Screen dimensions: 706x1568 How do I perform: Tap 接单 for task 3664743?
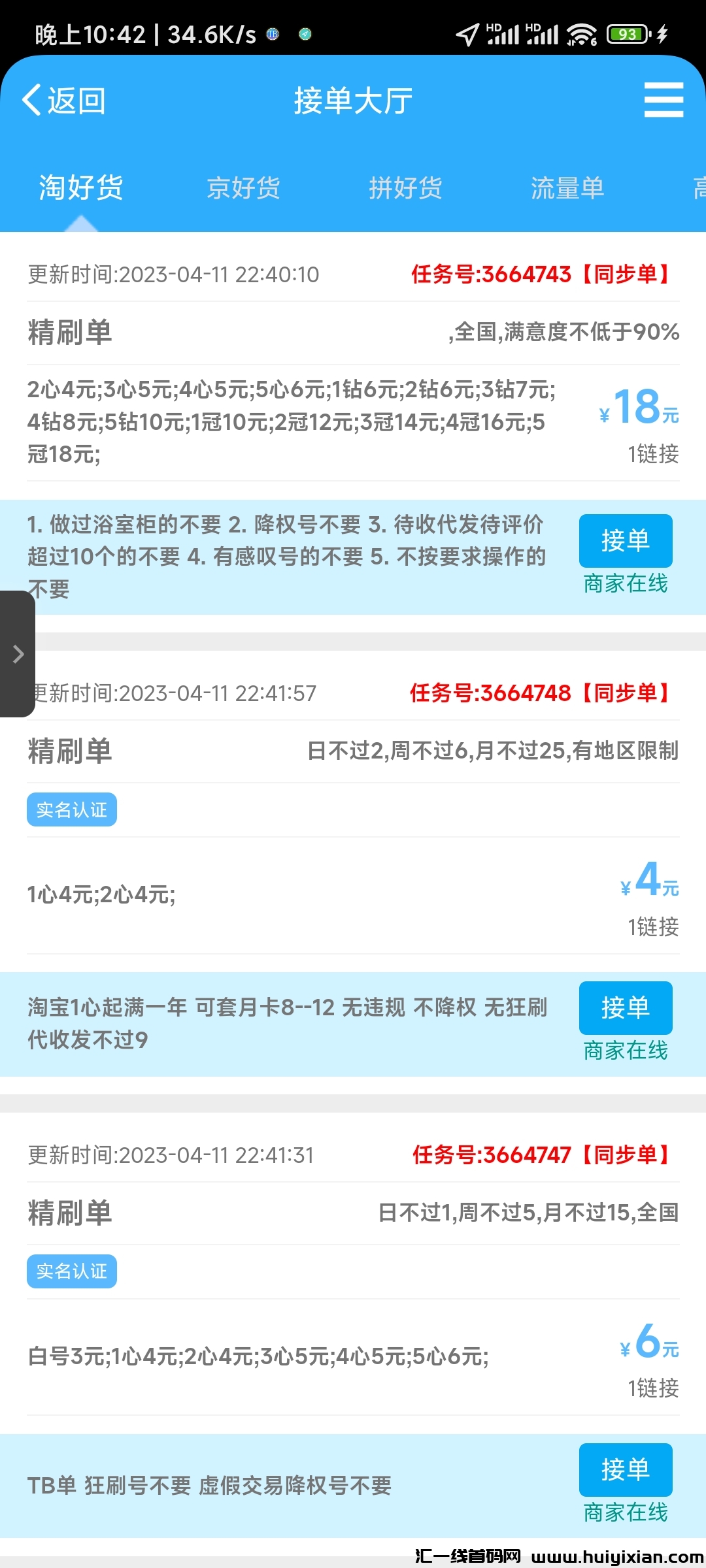click(x=625, y=541)
